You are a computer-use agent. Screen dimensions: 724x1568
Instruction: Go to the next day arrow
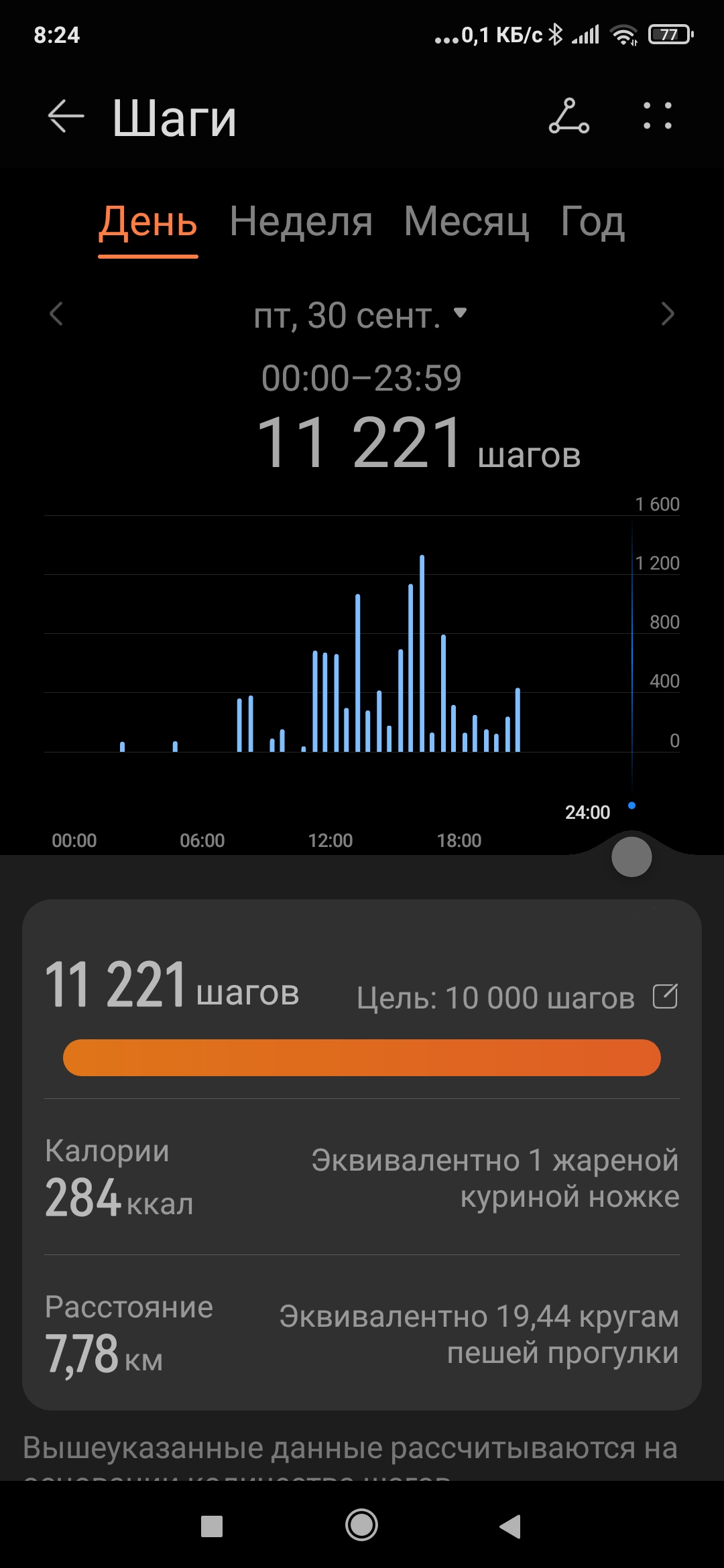(x=668, y=314)
